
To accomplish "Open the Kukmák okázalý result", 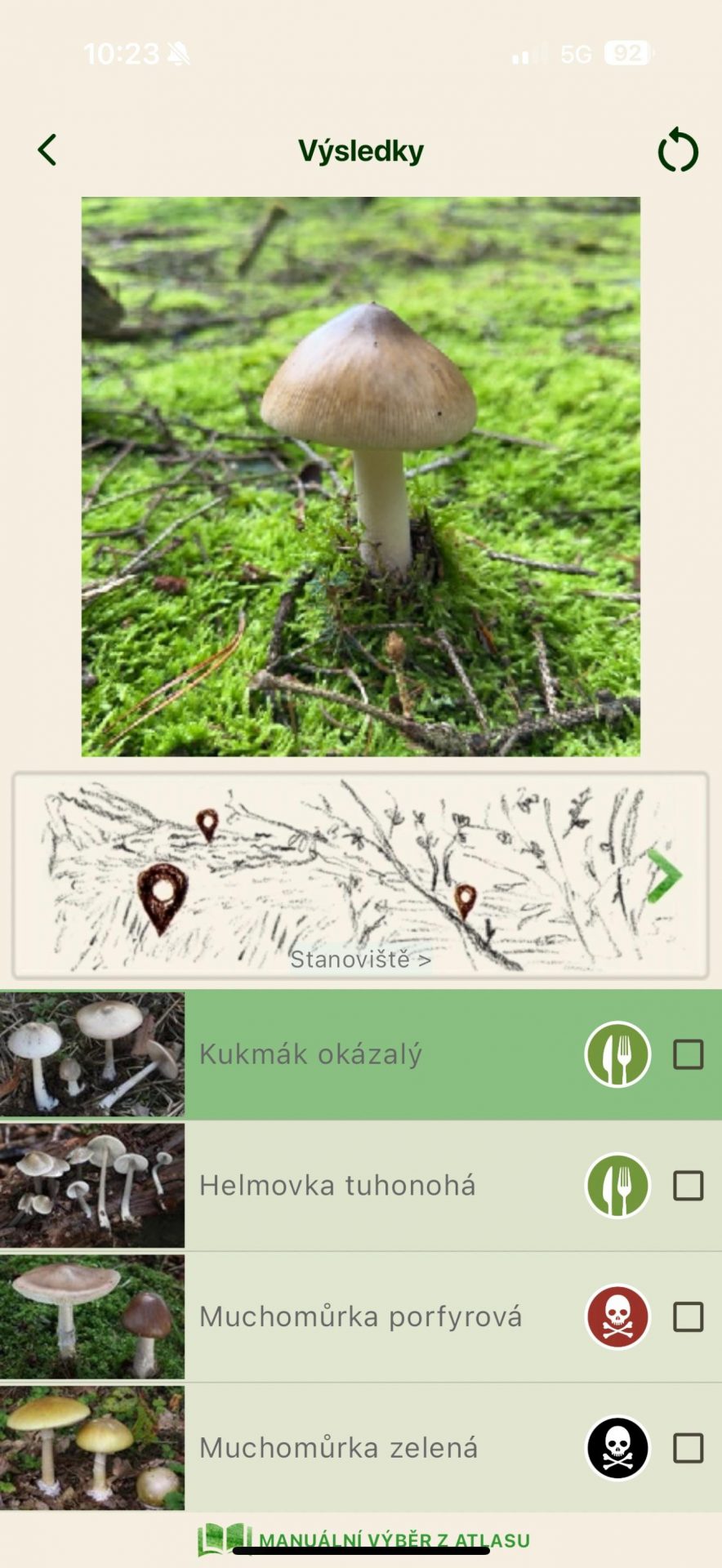I will (x=361, y=1054).
